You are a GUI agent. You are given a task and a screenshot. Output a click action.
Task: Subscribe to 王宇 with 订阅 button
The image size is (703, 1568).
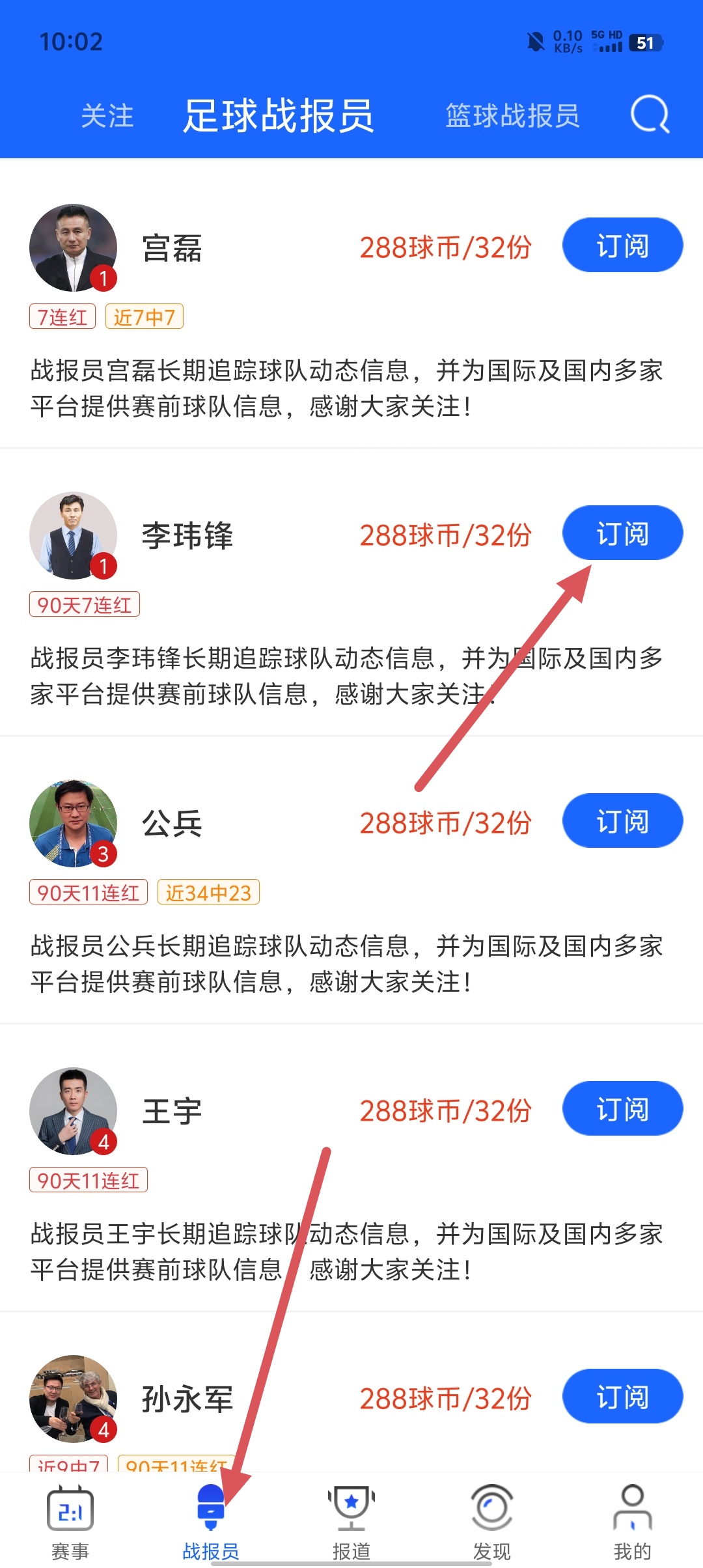[x=622, y=1109]
